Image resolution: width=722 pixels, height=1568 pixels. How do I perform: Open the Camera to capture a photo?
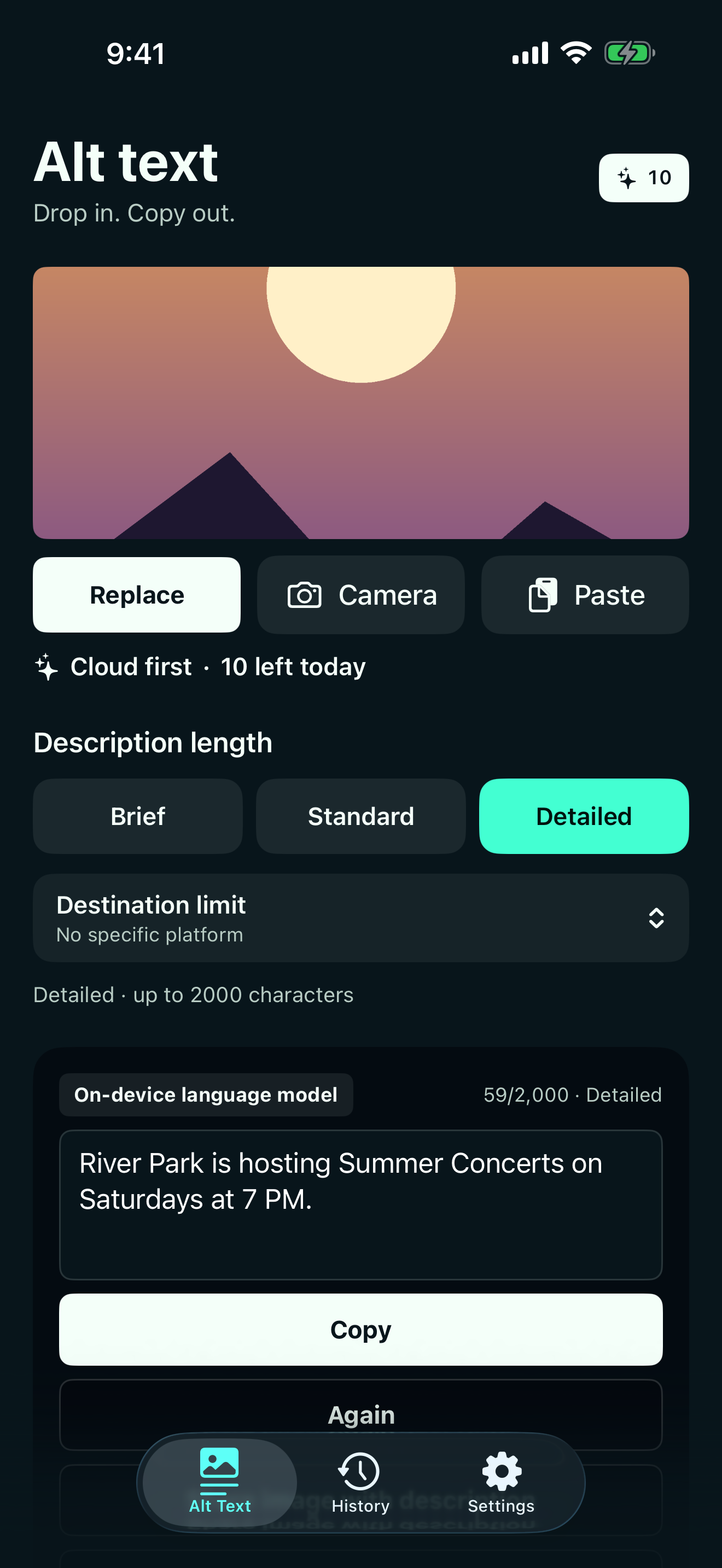point(361,595)
